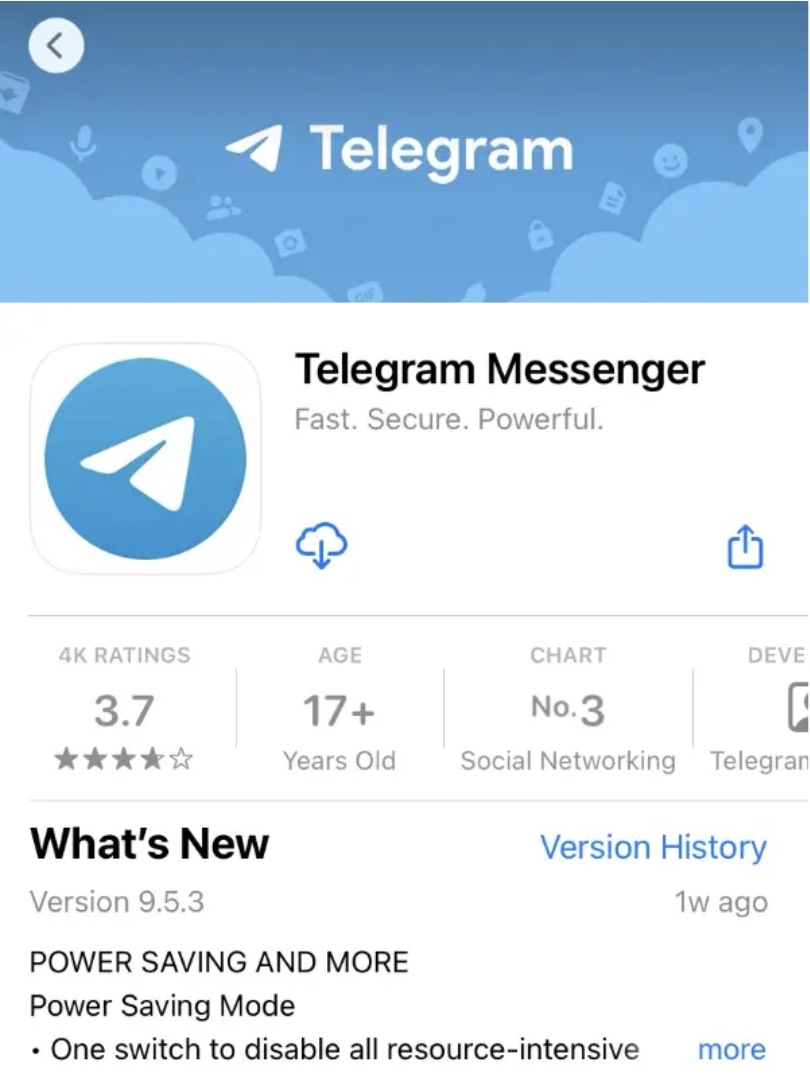
Task: Open the Social Networking category
Action: coord(566,760)
